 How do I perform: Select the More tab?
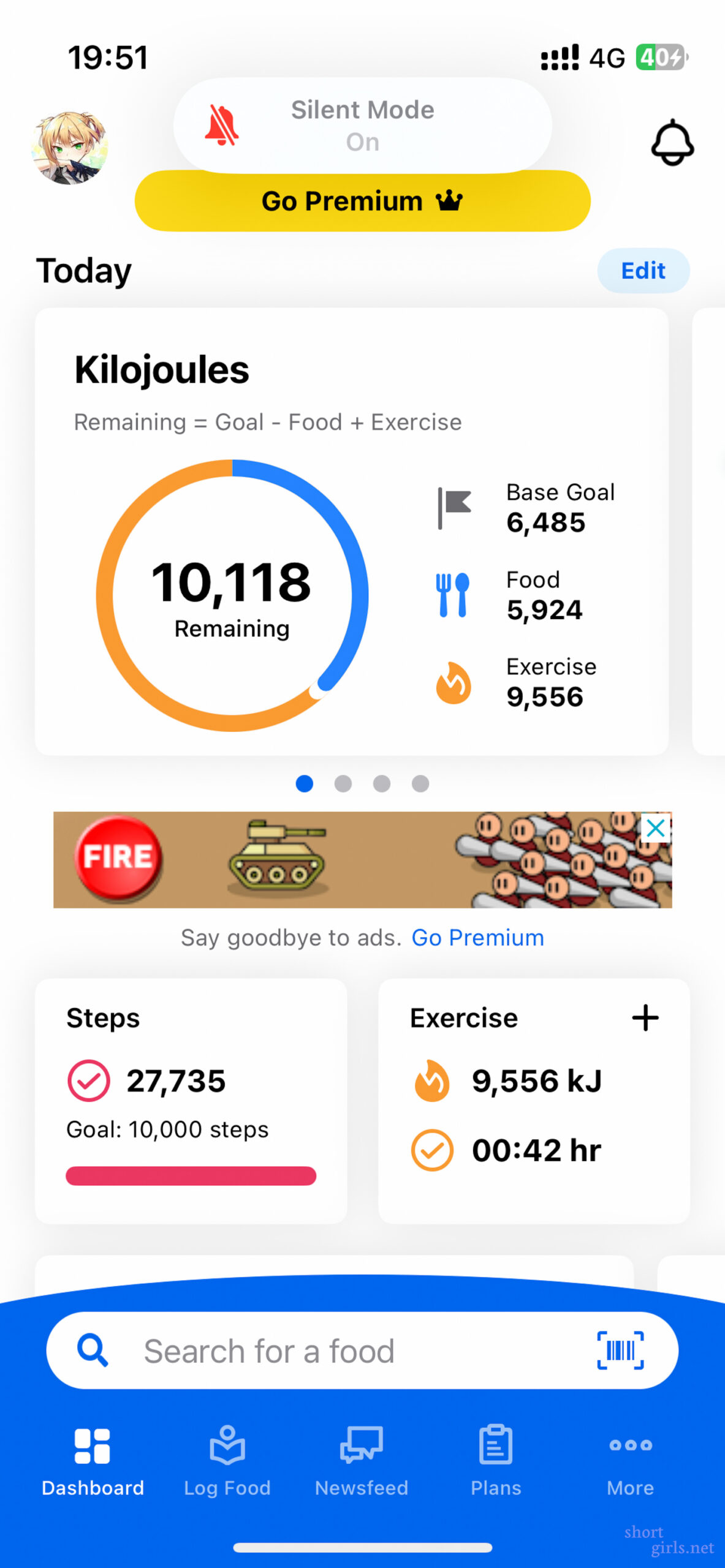coord(630,1461)
